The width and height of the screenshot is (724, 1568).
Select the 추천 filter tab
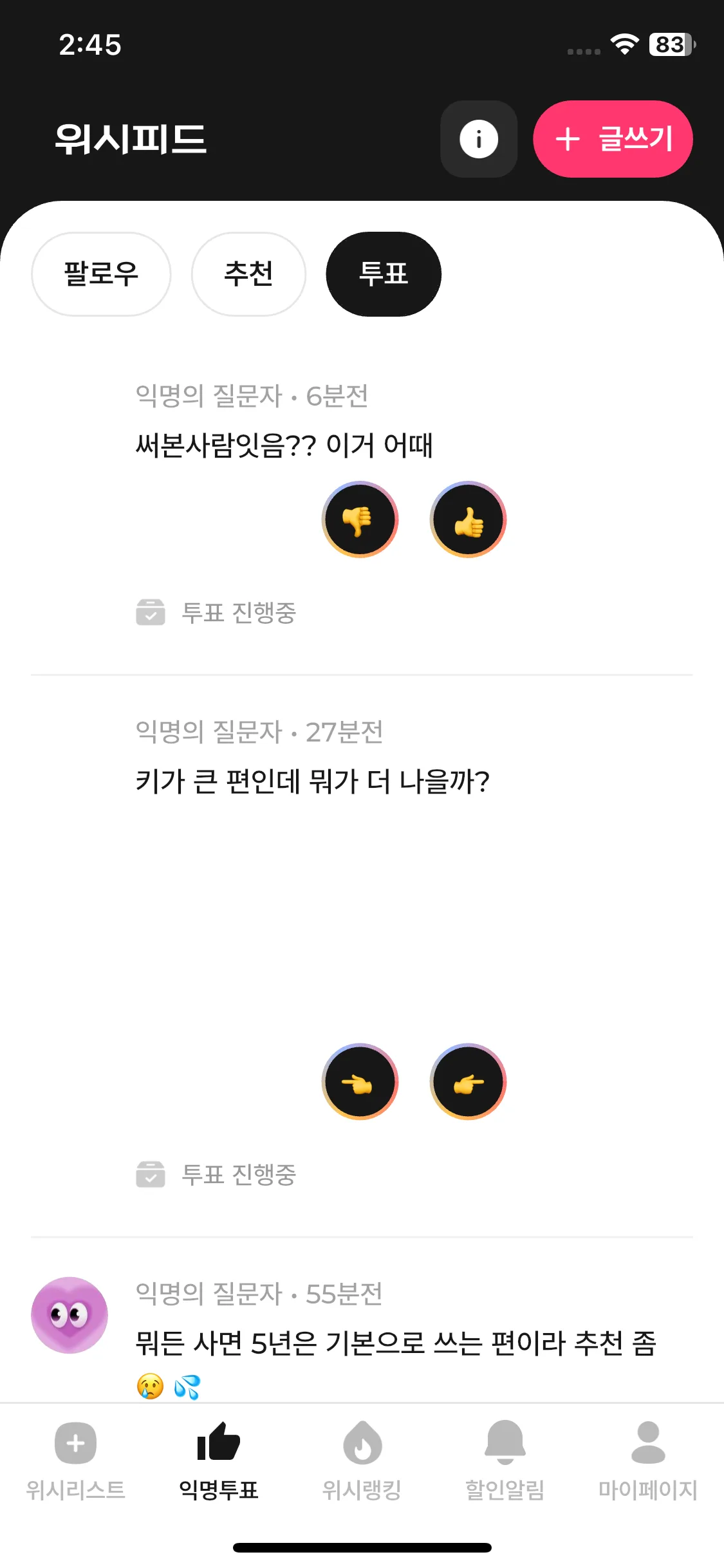248,274
